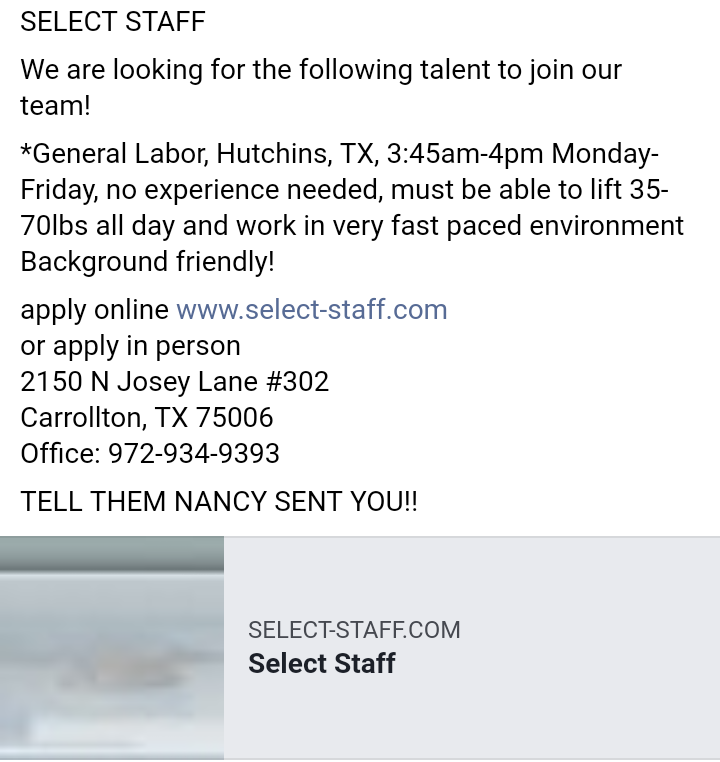
Task: Click the SELECT-STAFF.COM domain label
Action: [354, 630]
